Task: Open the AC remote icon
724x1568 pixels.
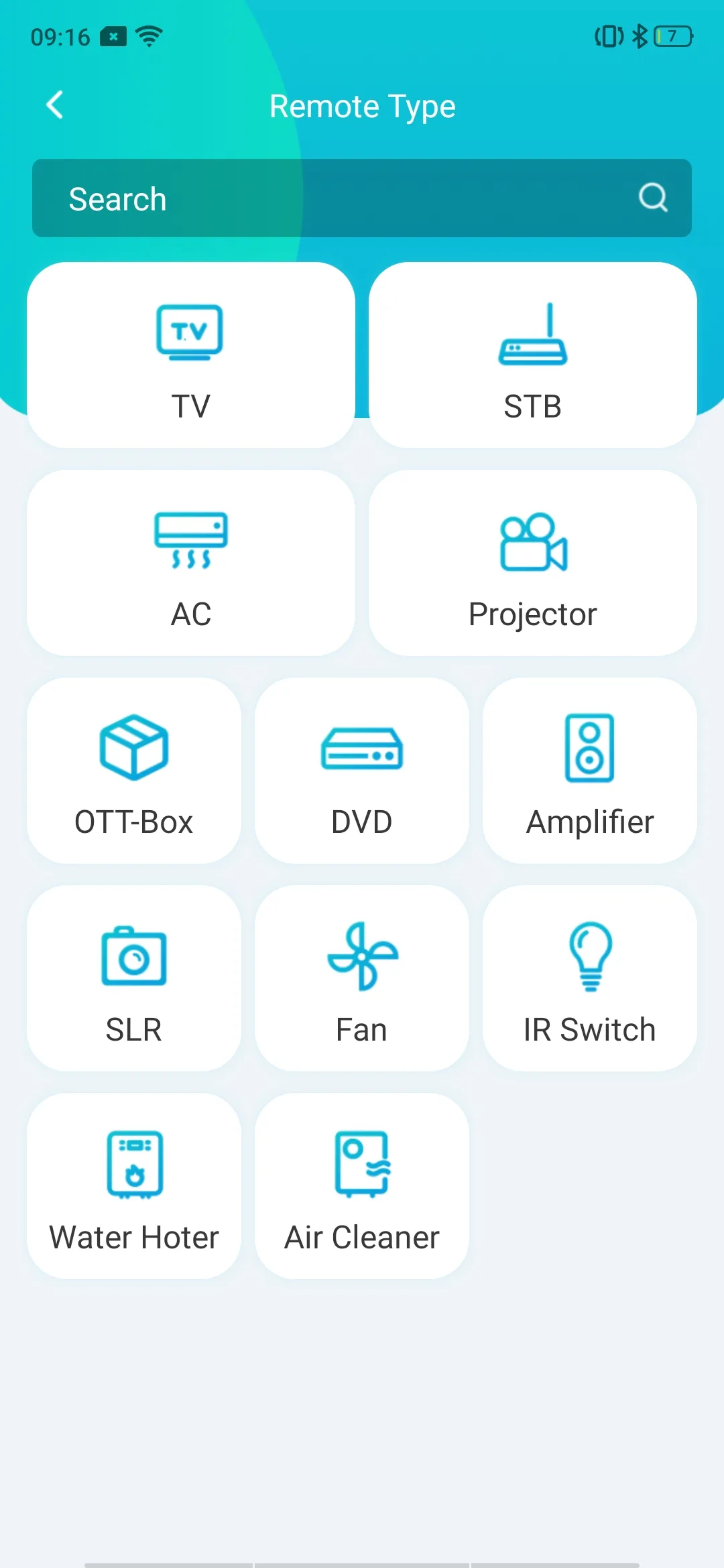Action: click(192, 539)
